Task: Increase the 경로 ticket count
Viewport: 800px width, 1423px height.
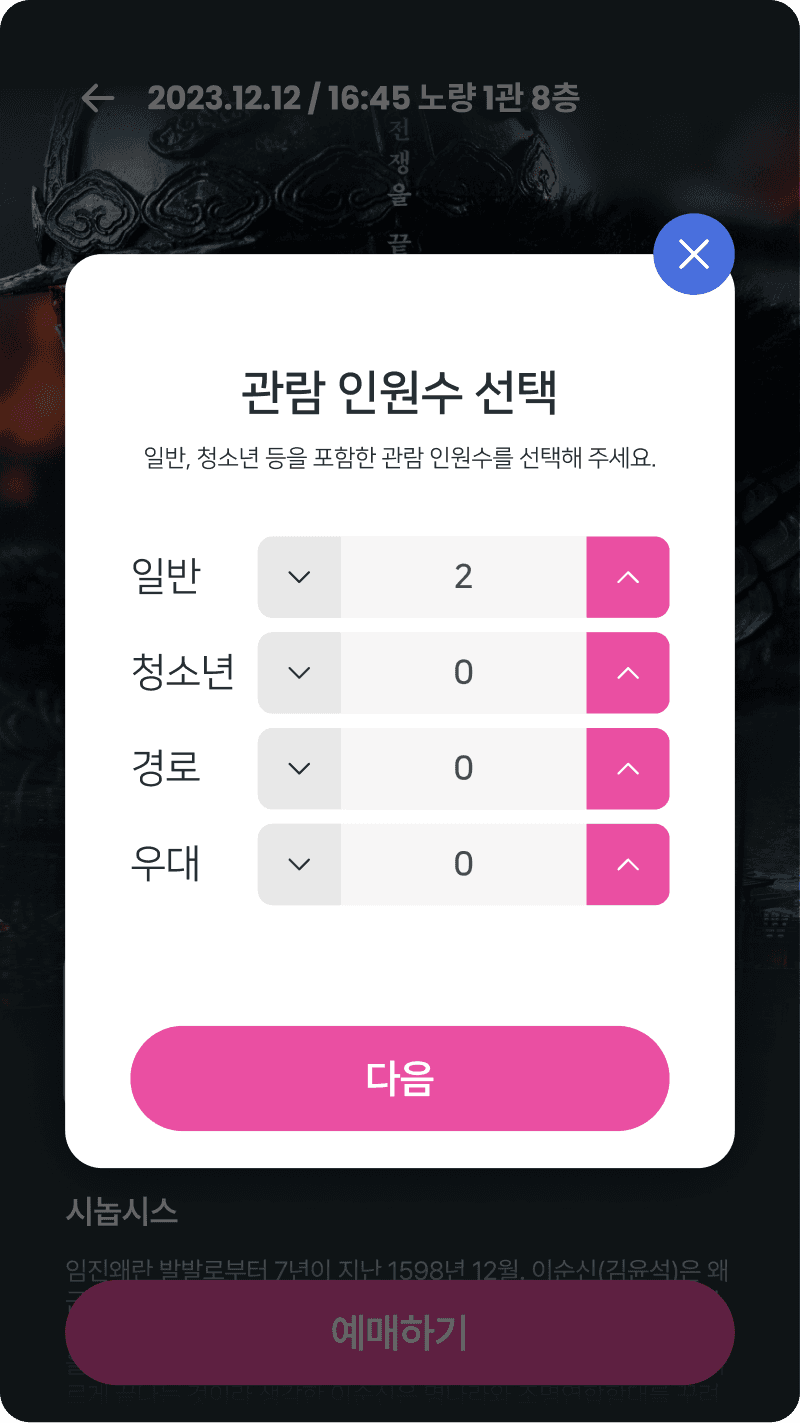Action: click(x=627, y=769)
